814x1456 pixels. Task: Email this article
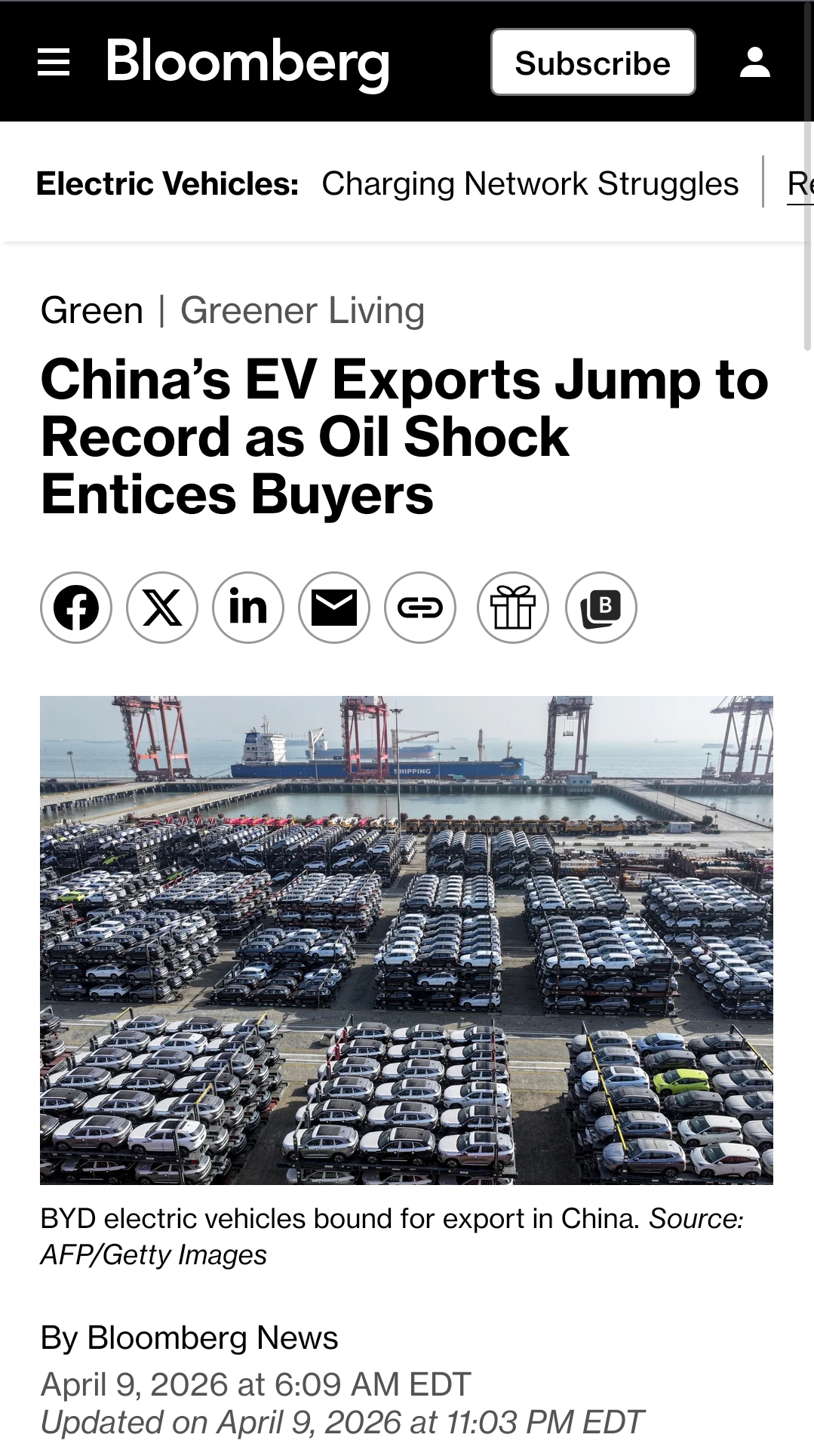(x=334, y=608)
